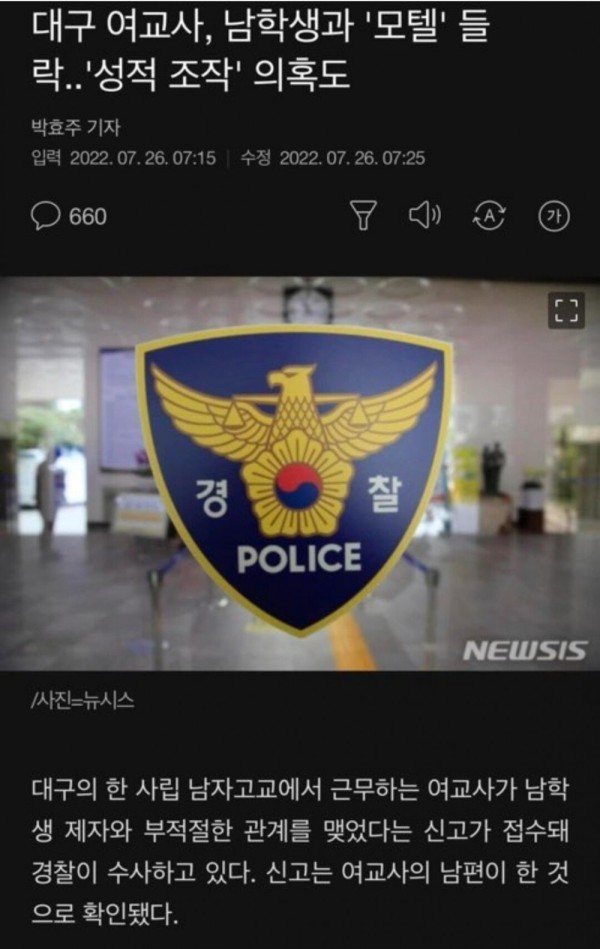Expand the police photo to fullscreen
This screenshot has width=600, height=949.
pos(567,310)
